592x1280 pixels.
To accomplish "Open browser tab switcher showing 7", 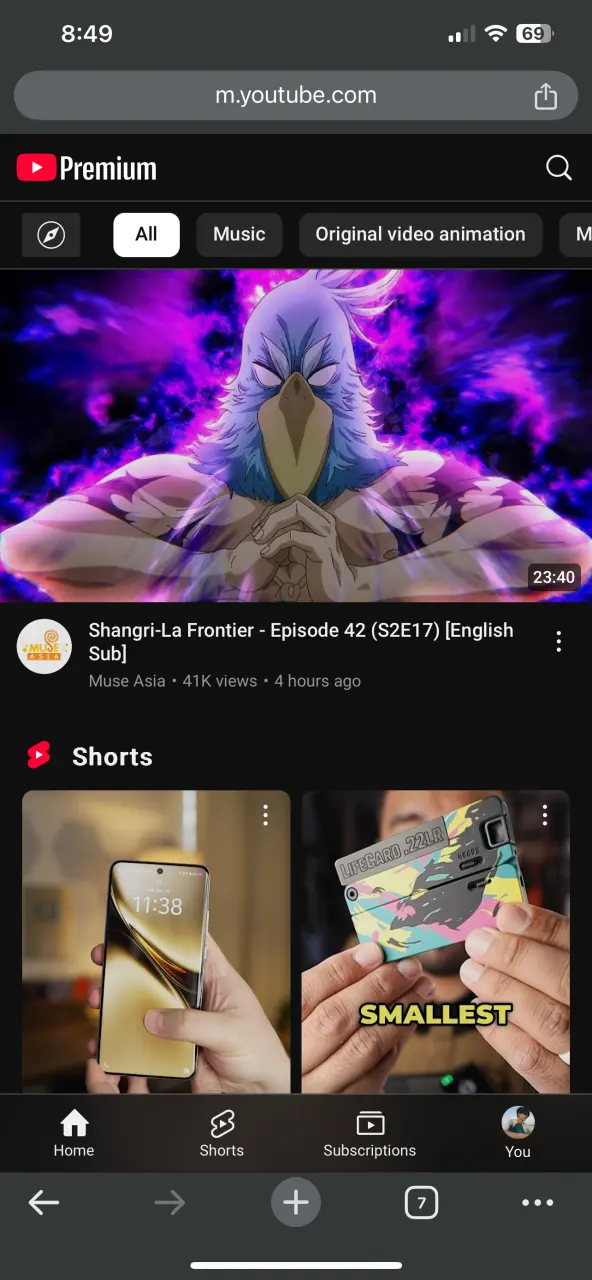I will pyautogui.click(x=421, y=1203).
